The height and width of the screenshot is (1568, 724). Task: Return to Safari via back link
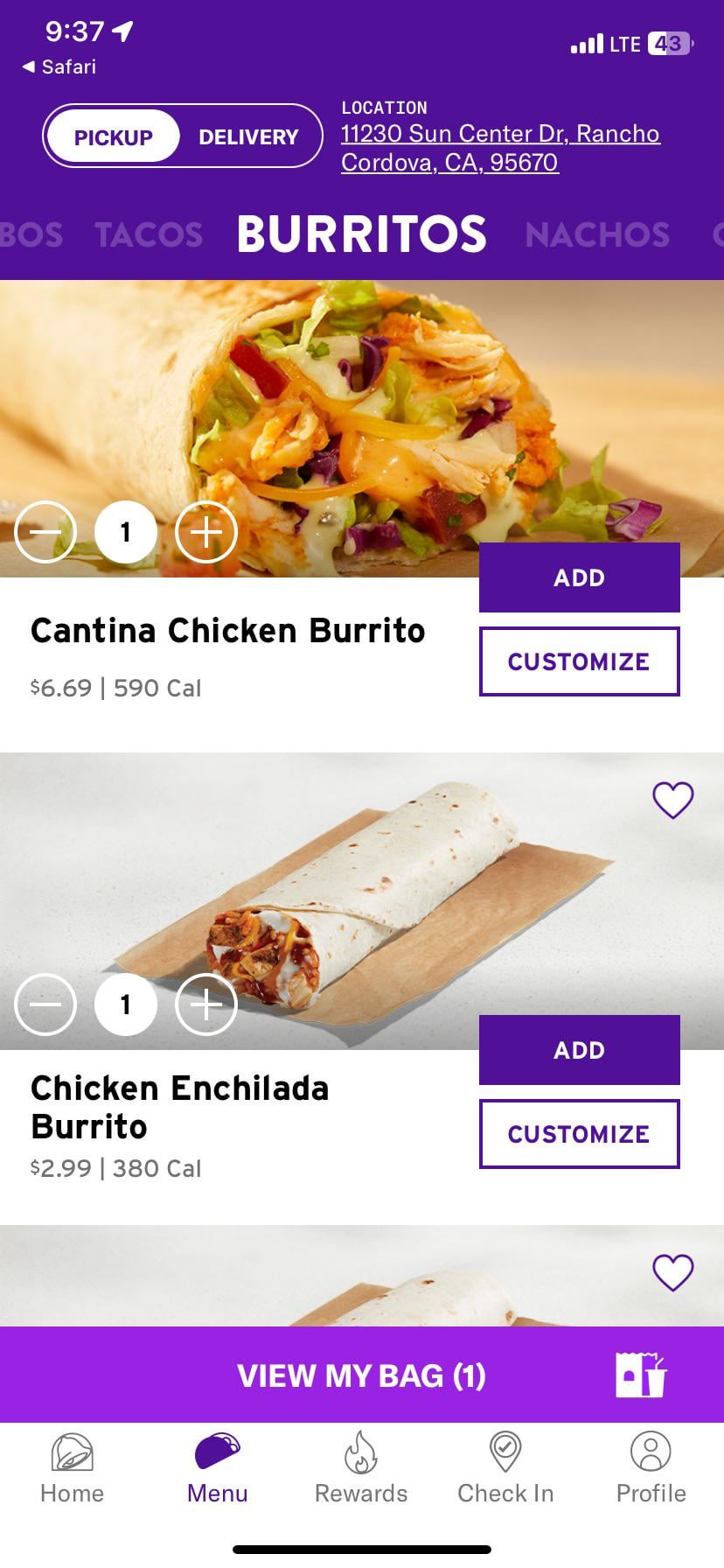(59, 66)
